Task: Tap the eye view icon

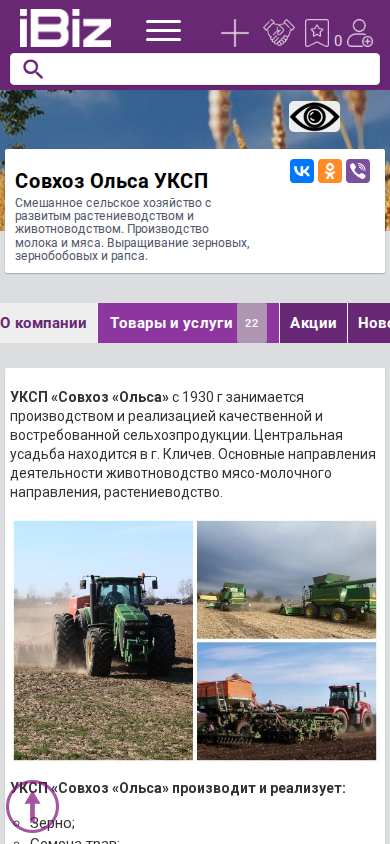Action: click(x=314, y=116)
